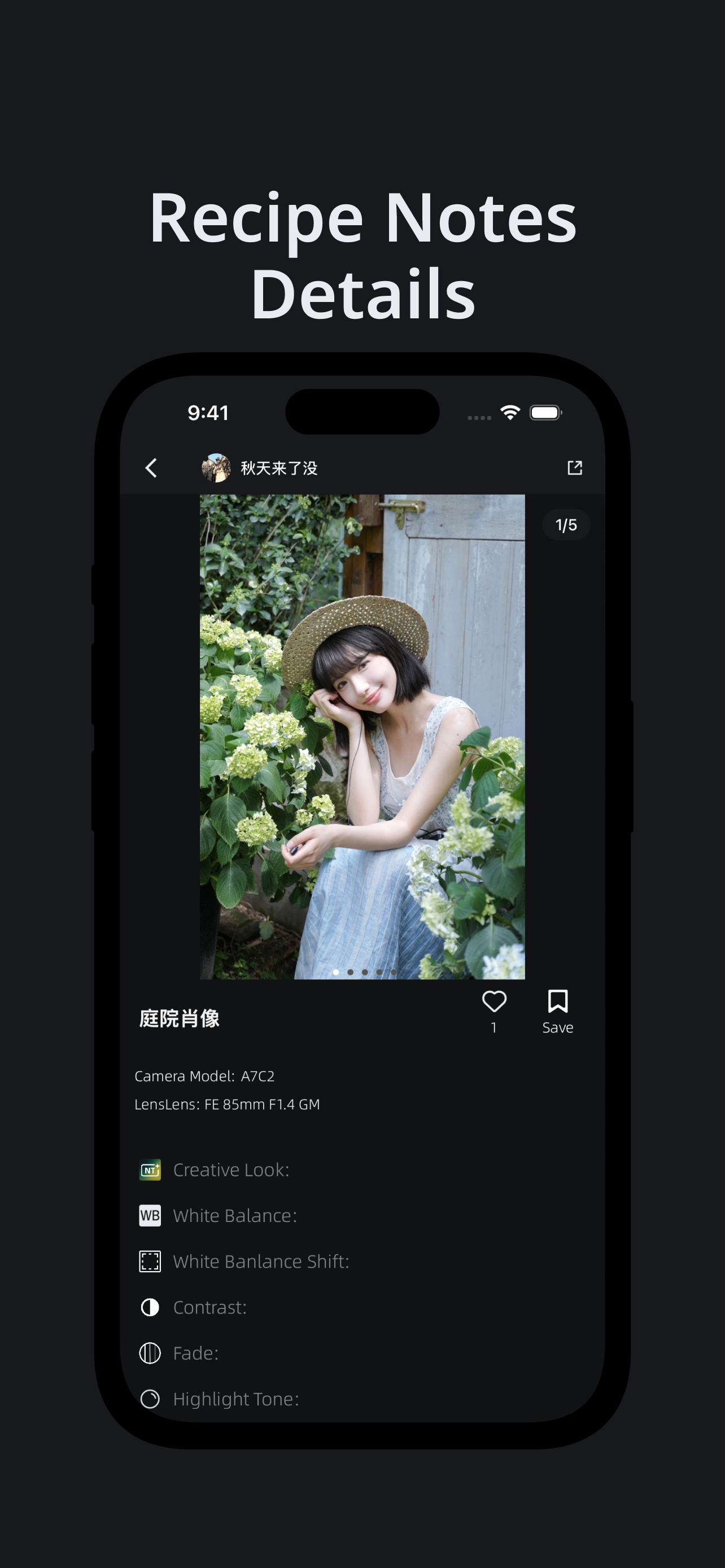This screenshot has height=1568, width=725.
Task: Expand the Creative Look details row
Action: (x=232, y=1170)
